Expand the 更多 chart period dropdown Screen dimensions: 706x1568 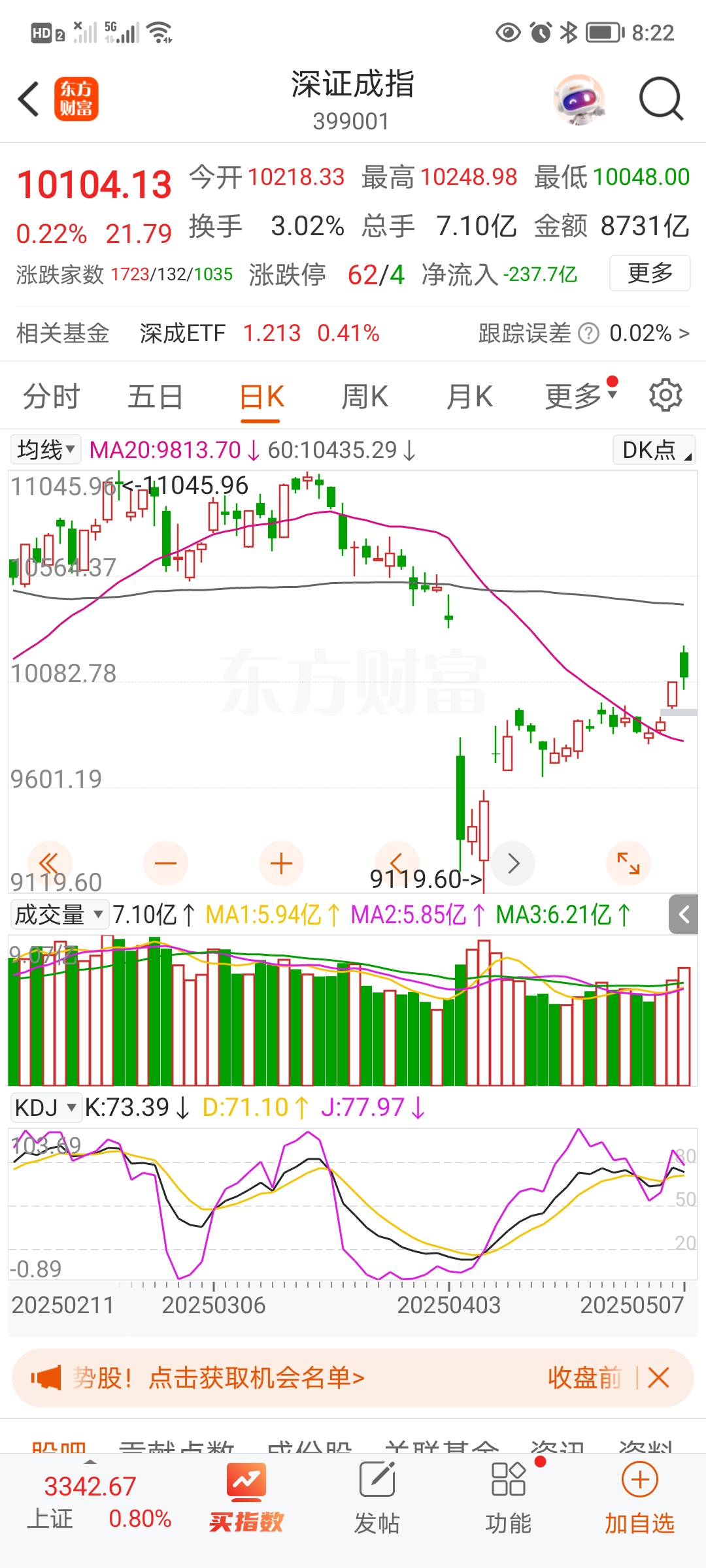(x=580, y=395)
